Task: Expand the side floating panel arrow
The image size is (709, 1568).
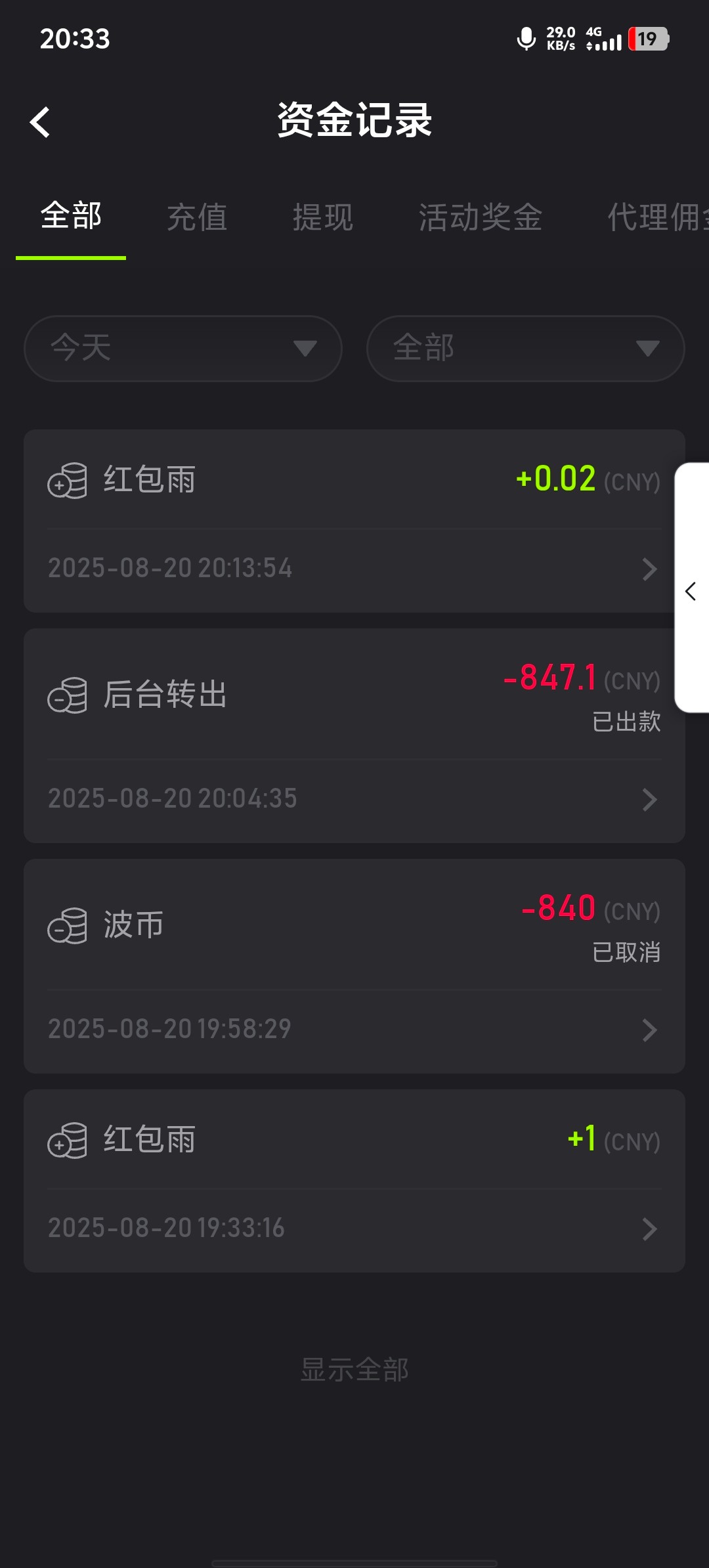Action: click(x=691, y=591)
